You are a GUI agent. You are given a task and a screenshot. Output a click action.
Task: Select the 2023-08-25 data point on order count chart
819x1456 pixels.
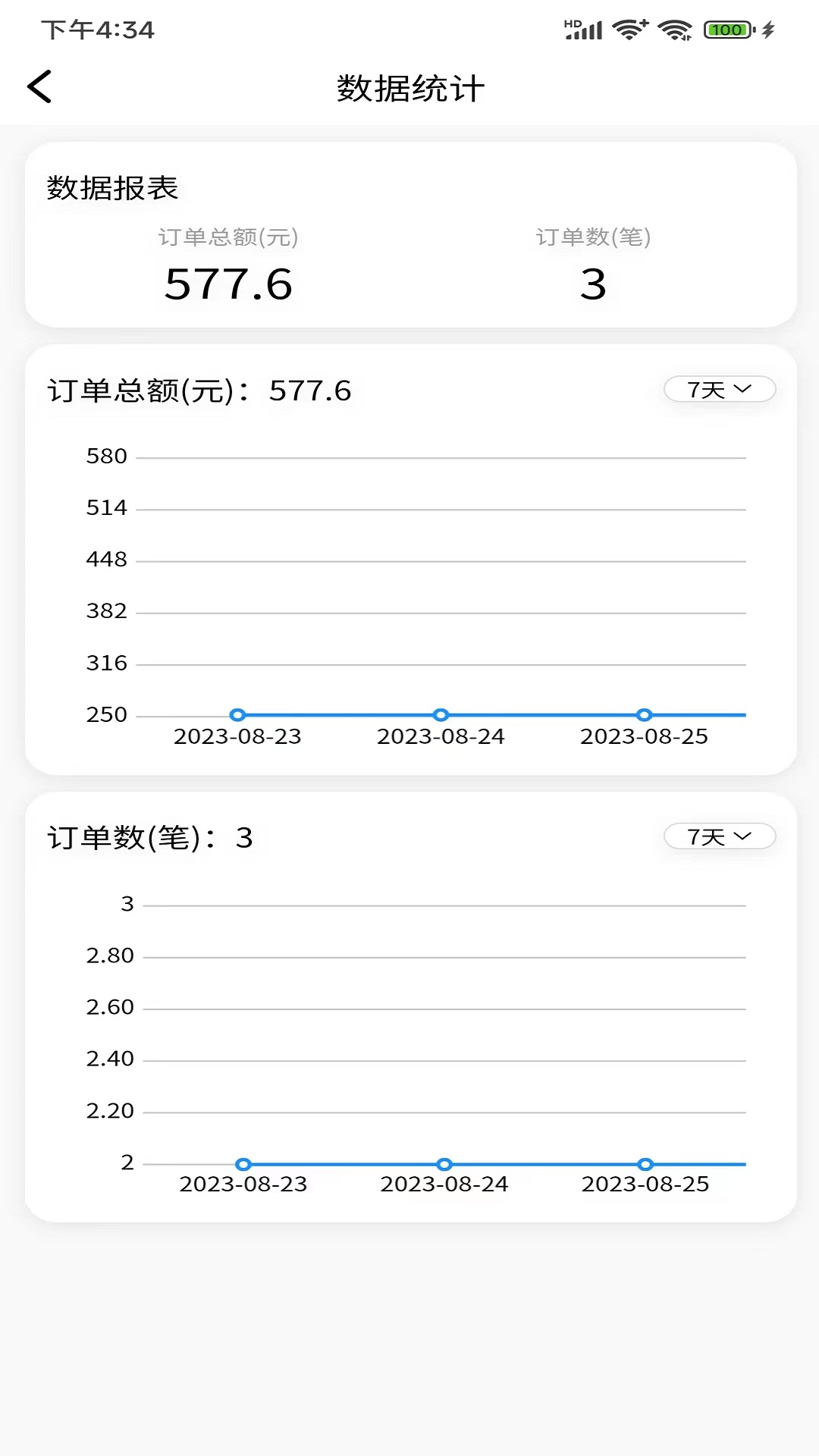[x=645, y=1164]
